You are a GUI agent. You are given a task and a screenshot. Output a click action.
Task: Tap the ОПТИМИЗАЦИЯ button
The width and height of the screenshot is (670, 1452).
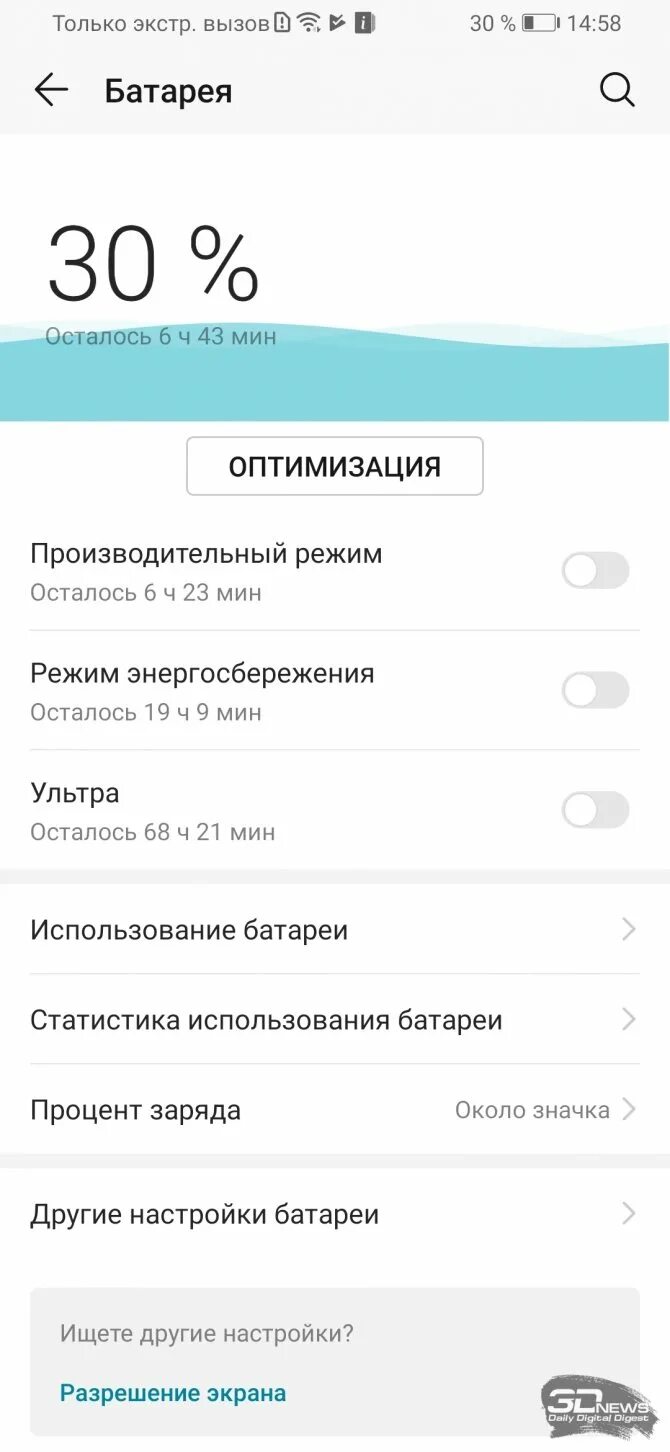pos(335,466)
